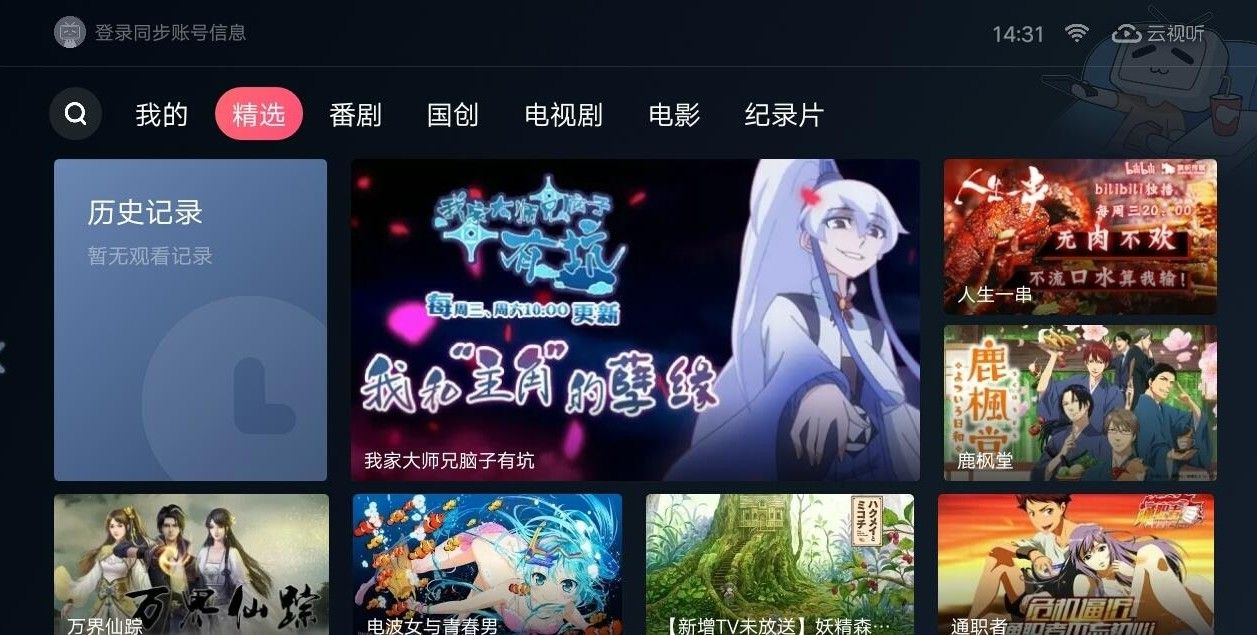Open the 通职者 tile
This screenshot has width=1257, height=635.
coord(1076,565)
